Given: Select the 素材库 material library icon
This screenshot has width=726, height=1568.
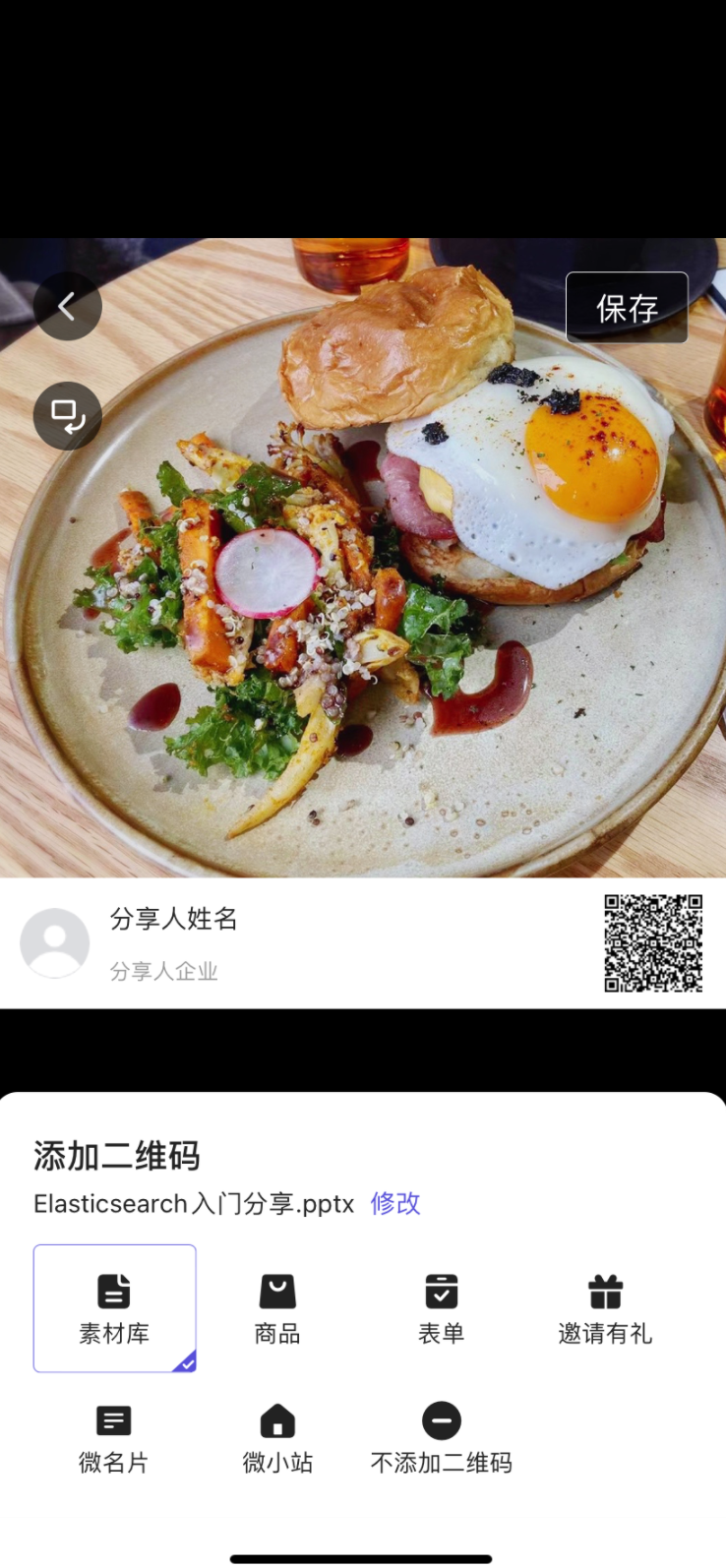Looking at the screenshot, I should tap(114, 1290).
